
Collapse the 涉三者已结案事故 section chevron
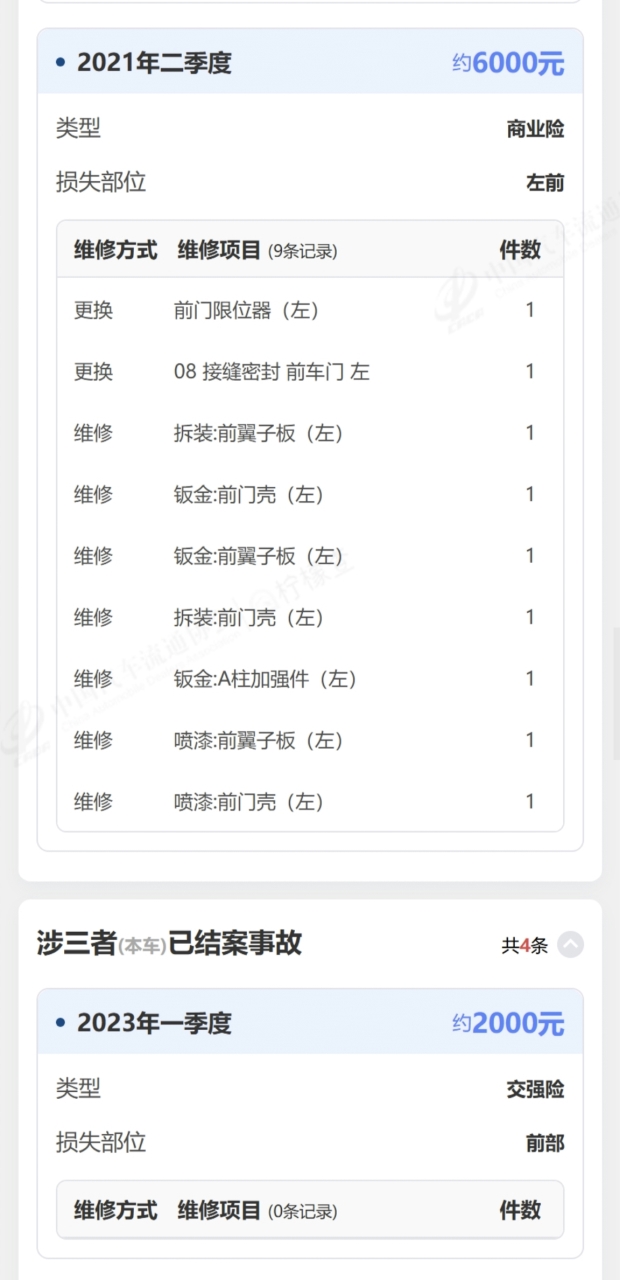(570, 945)
